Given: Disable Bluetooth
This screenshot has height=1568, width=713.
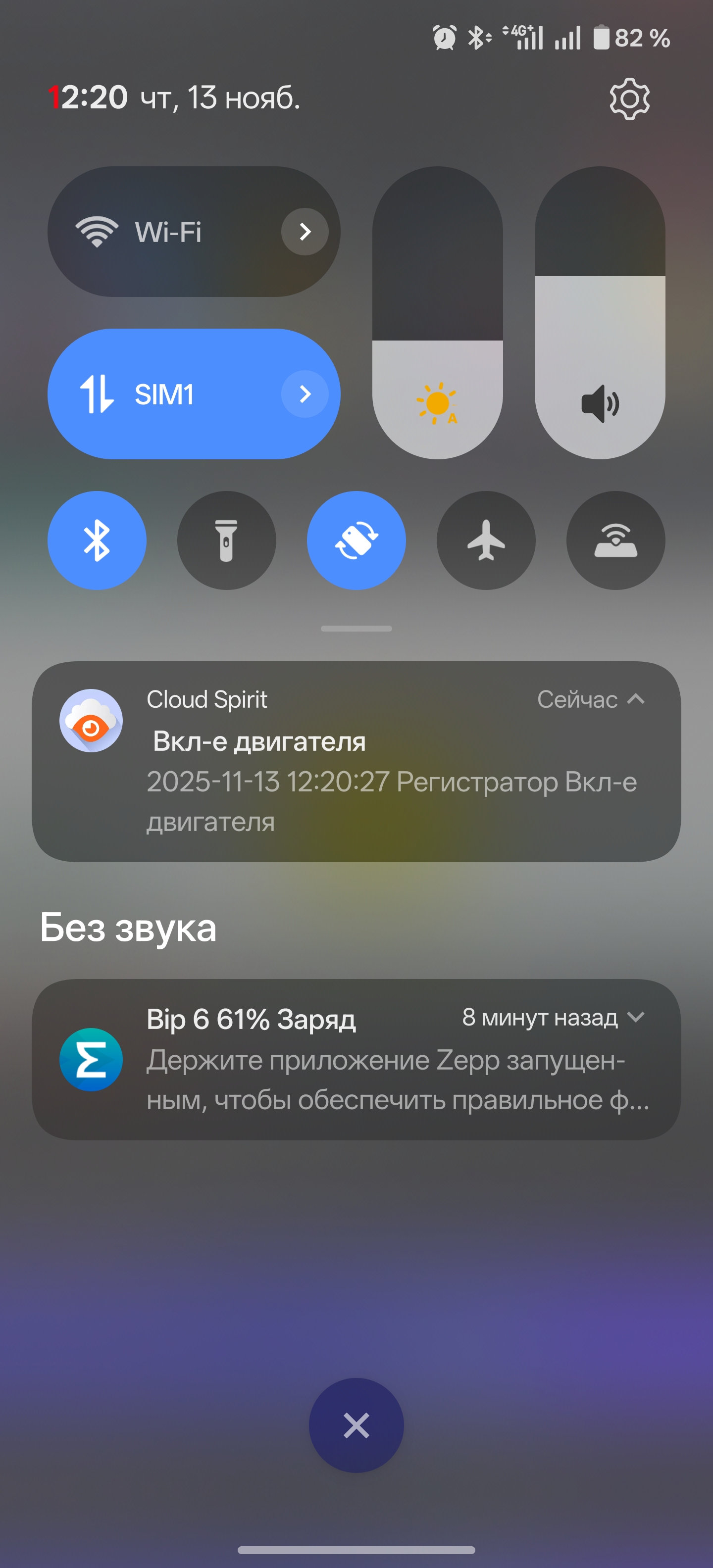Looking at the screenshot, I should [97, 540].
